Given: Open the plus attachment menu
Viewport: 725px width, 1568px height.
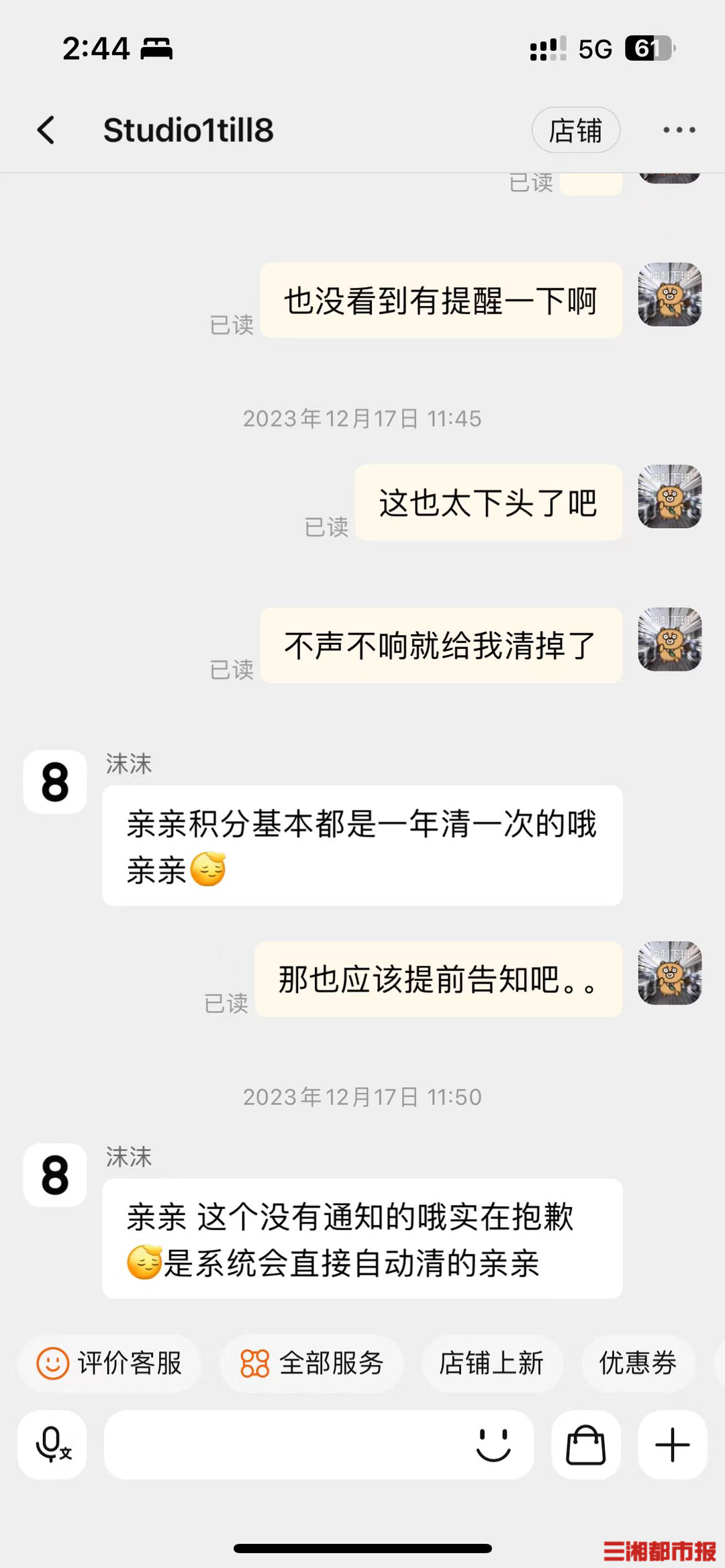Looking at the screenshot, I should [672, 1445].
